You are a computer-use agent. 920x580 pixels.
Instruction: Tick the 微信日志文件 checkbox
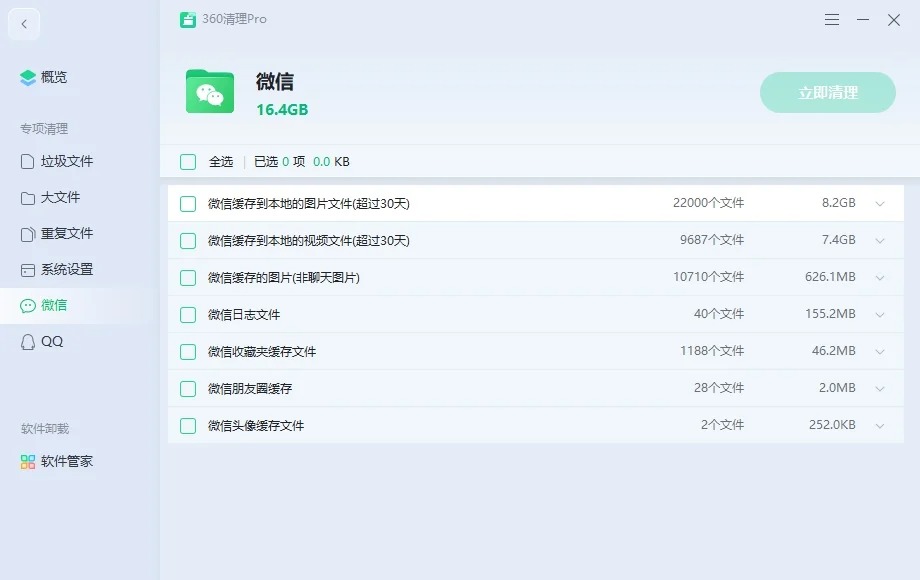point(188,315)
